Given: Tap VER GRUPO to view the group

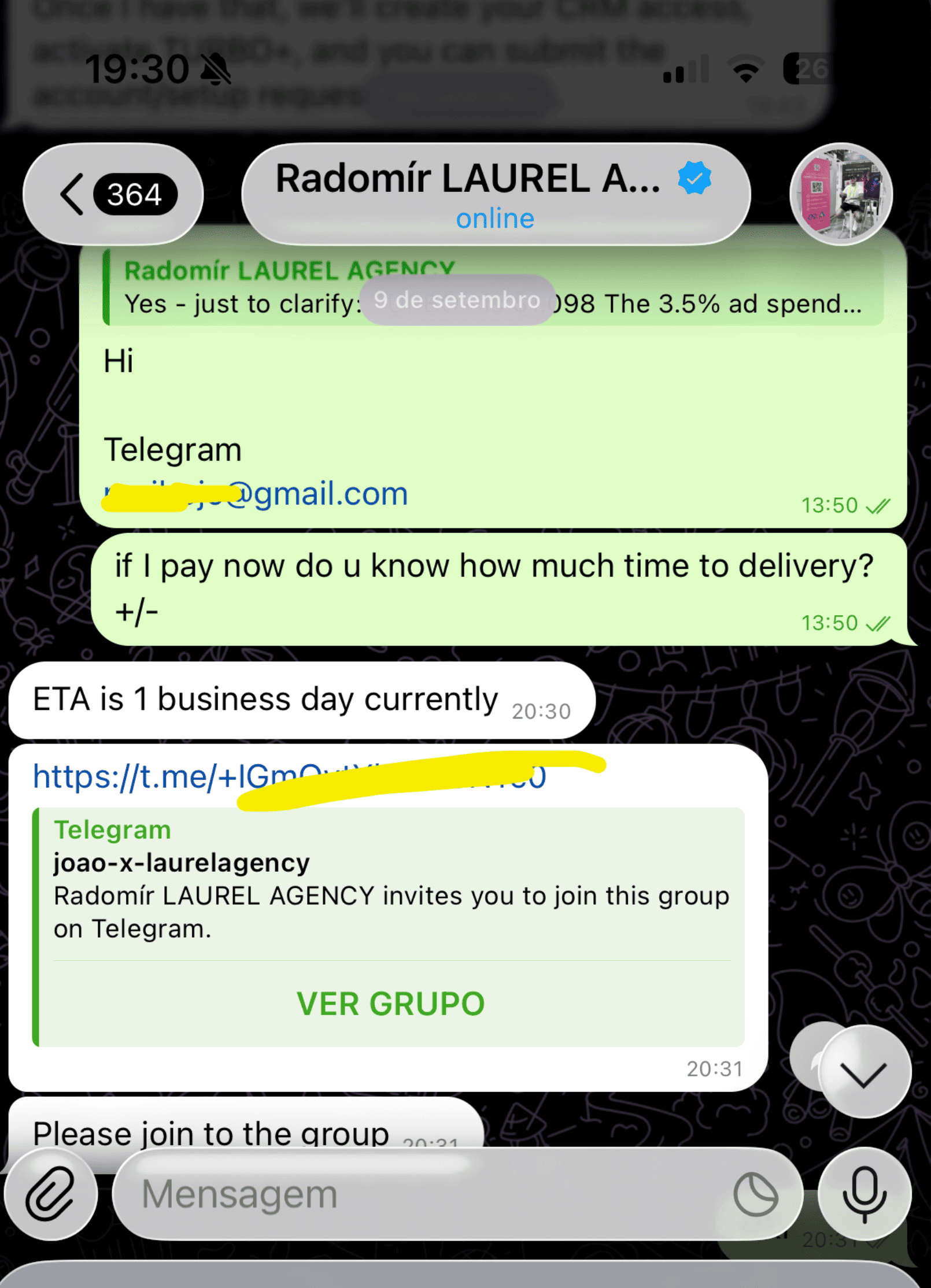Looking at the screenshot, I should (x=391, y=1004).
